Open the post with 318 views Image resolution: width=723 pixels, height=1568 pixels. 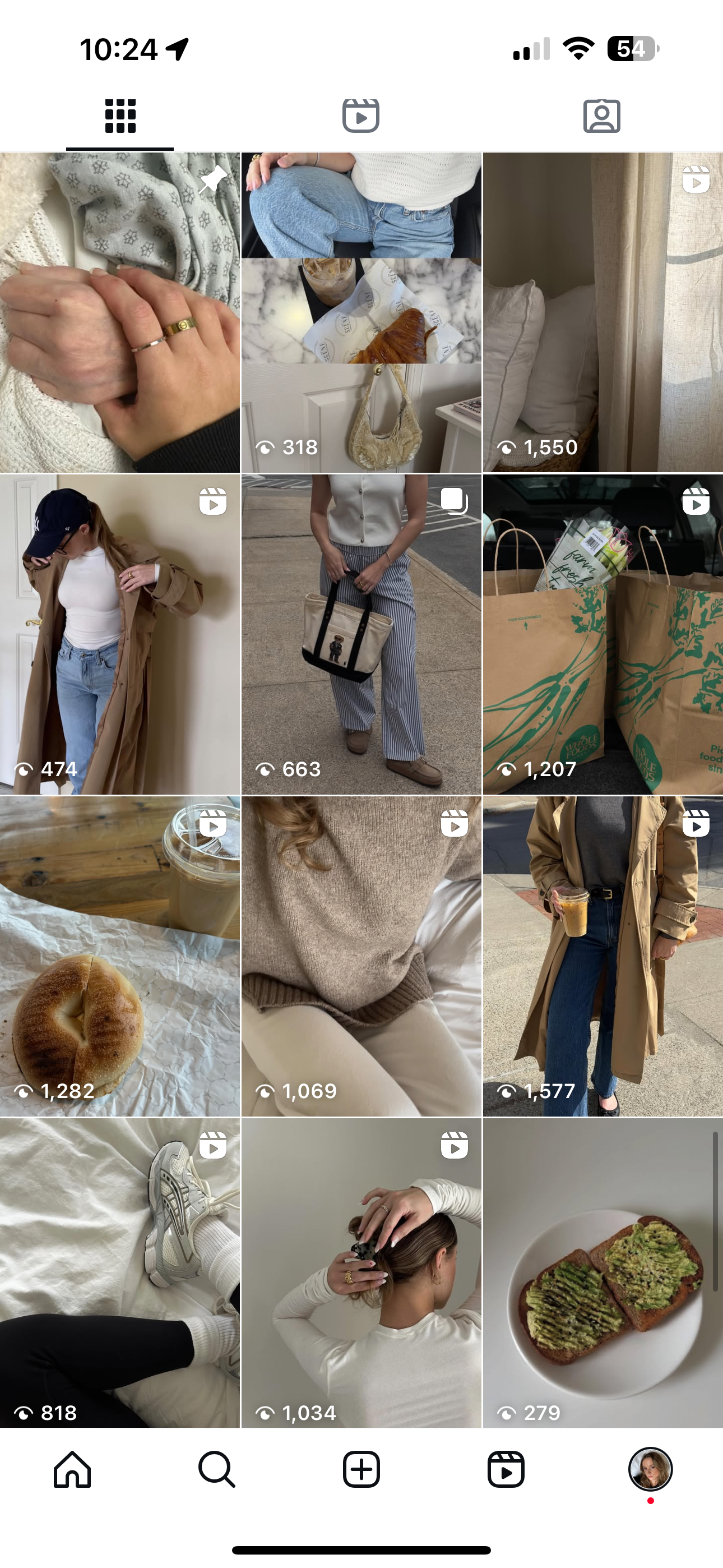click(361, 312)
